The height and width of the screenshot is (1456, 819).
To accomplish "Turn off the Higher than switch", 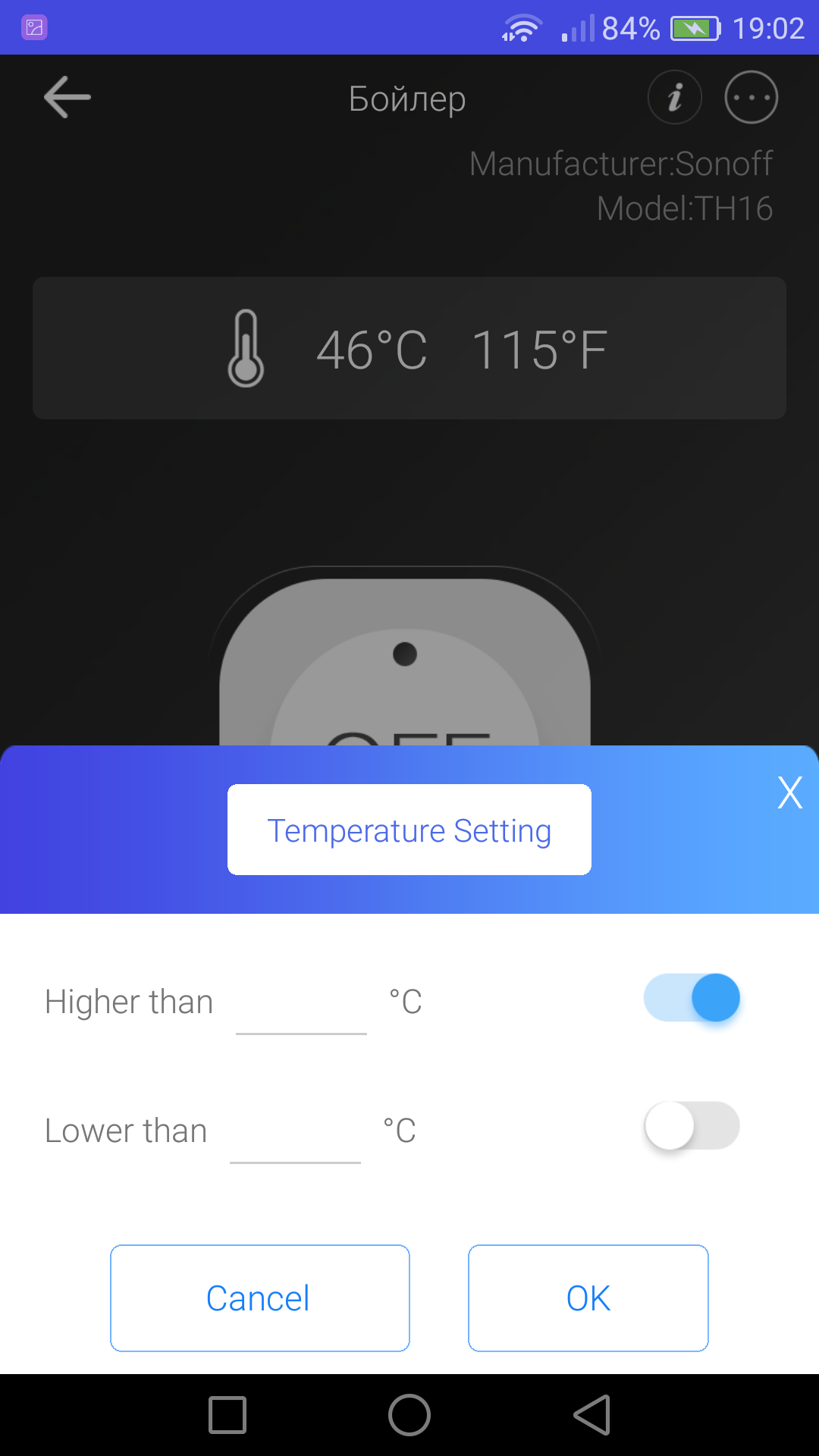I will [x=692, y=998].
